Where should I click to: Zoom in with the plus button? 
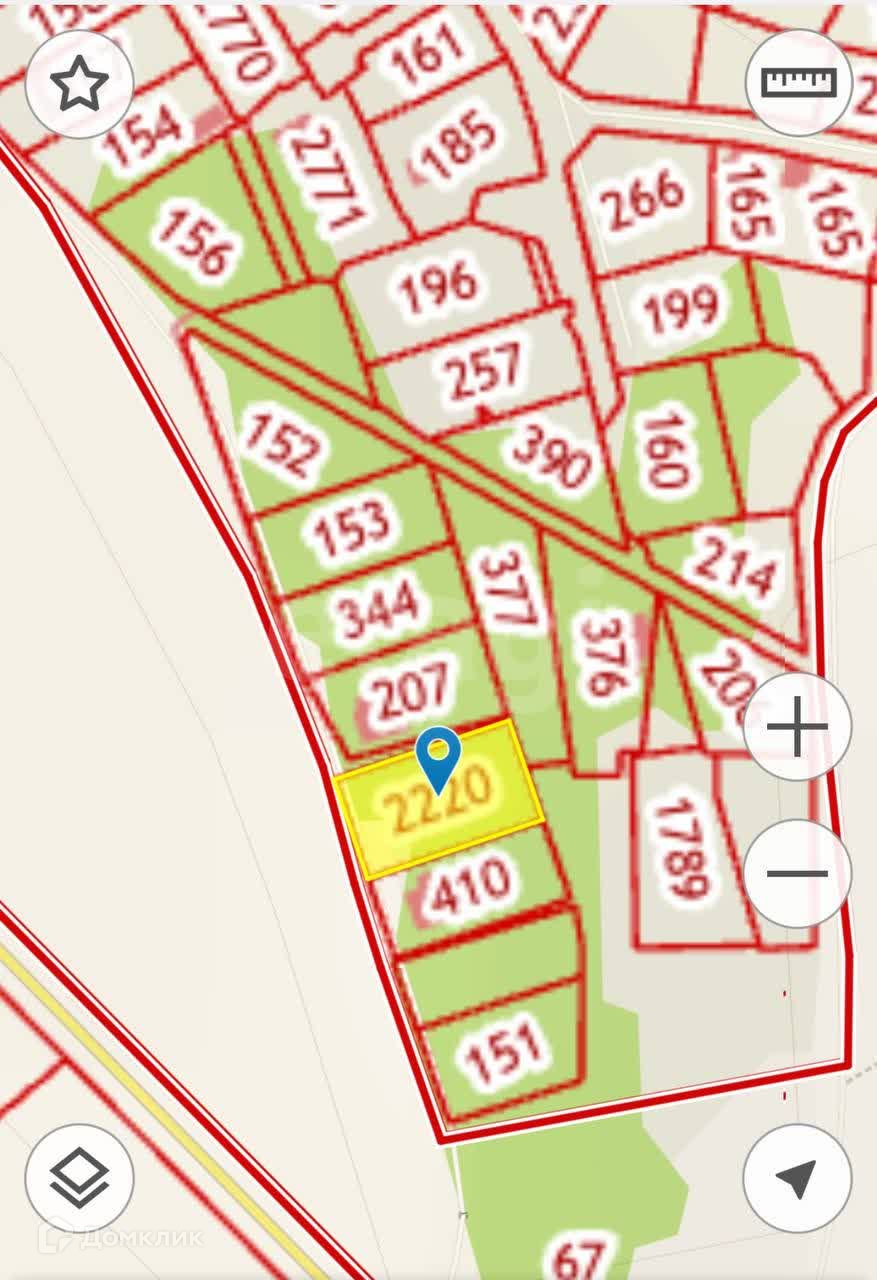pyautogui.click(x=798, y=727)
